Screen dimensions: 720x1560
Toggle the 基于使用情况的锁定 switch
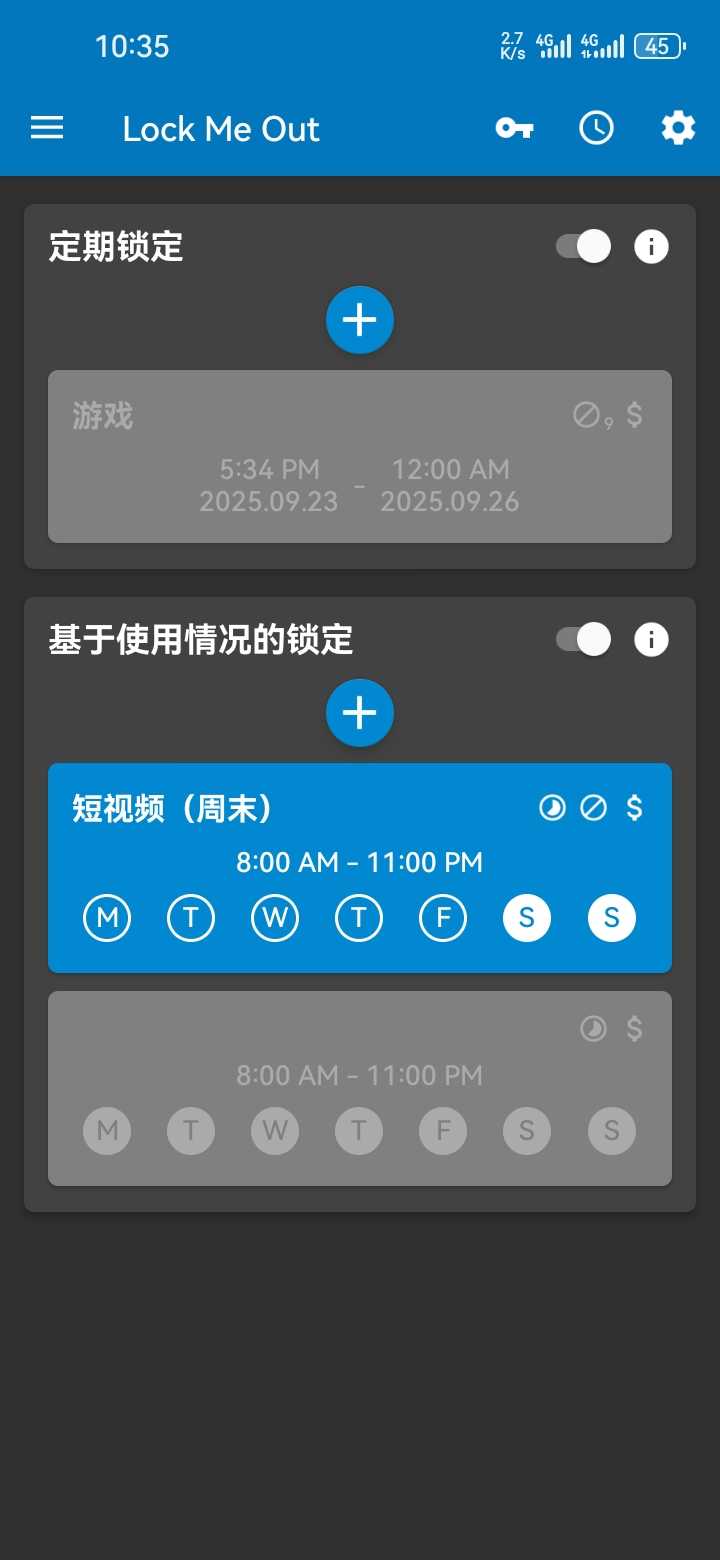point(584,639)
